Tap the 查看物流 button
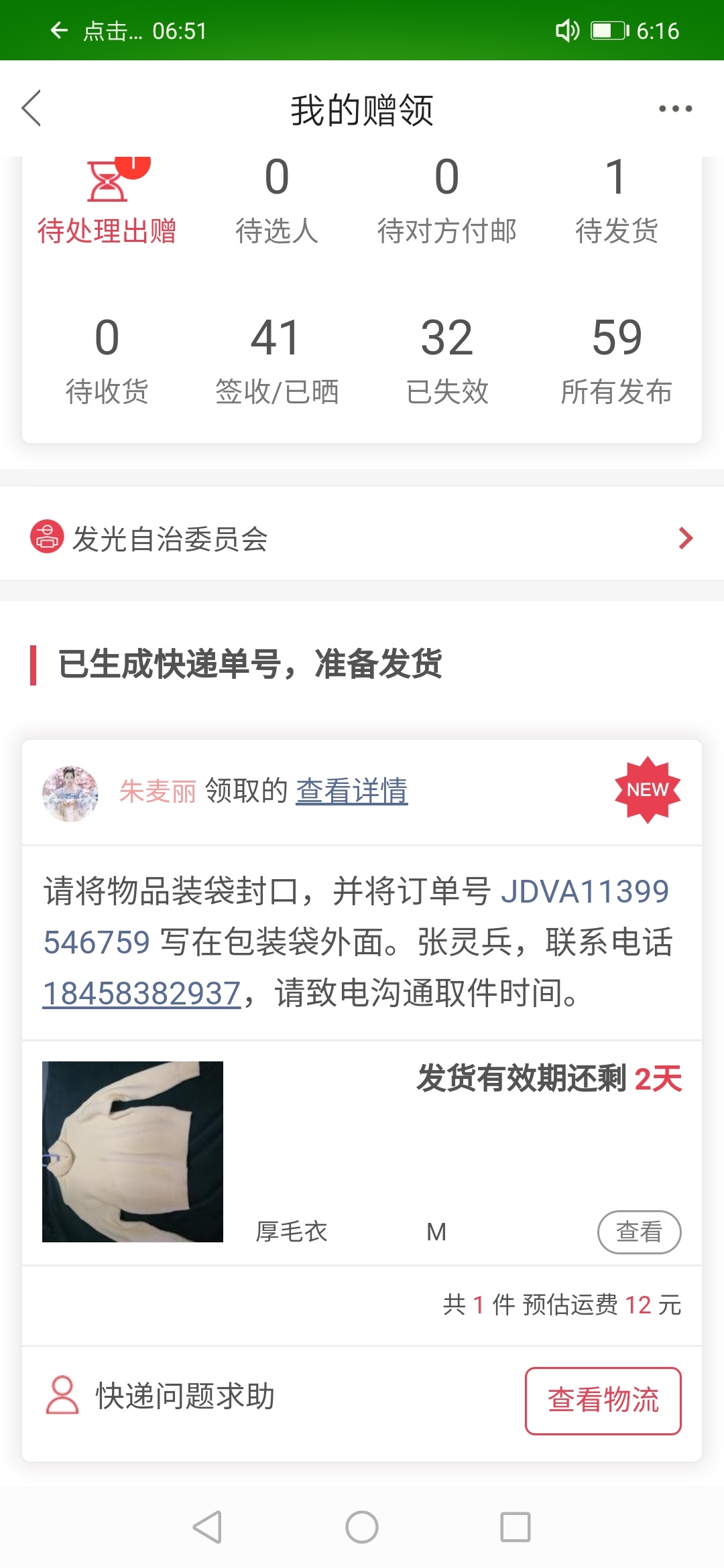Screen dimensions: 724x1568 click(x=603, y=1400)
